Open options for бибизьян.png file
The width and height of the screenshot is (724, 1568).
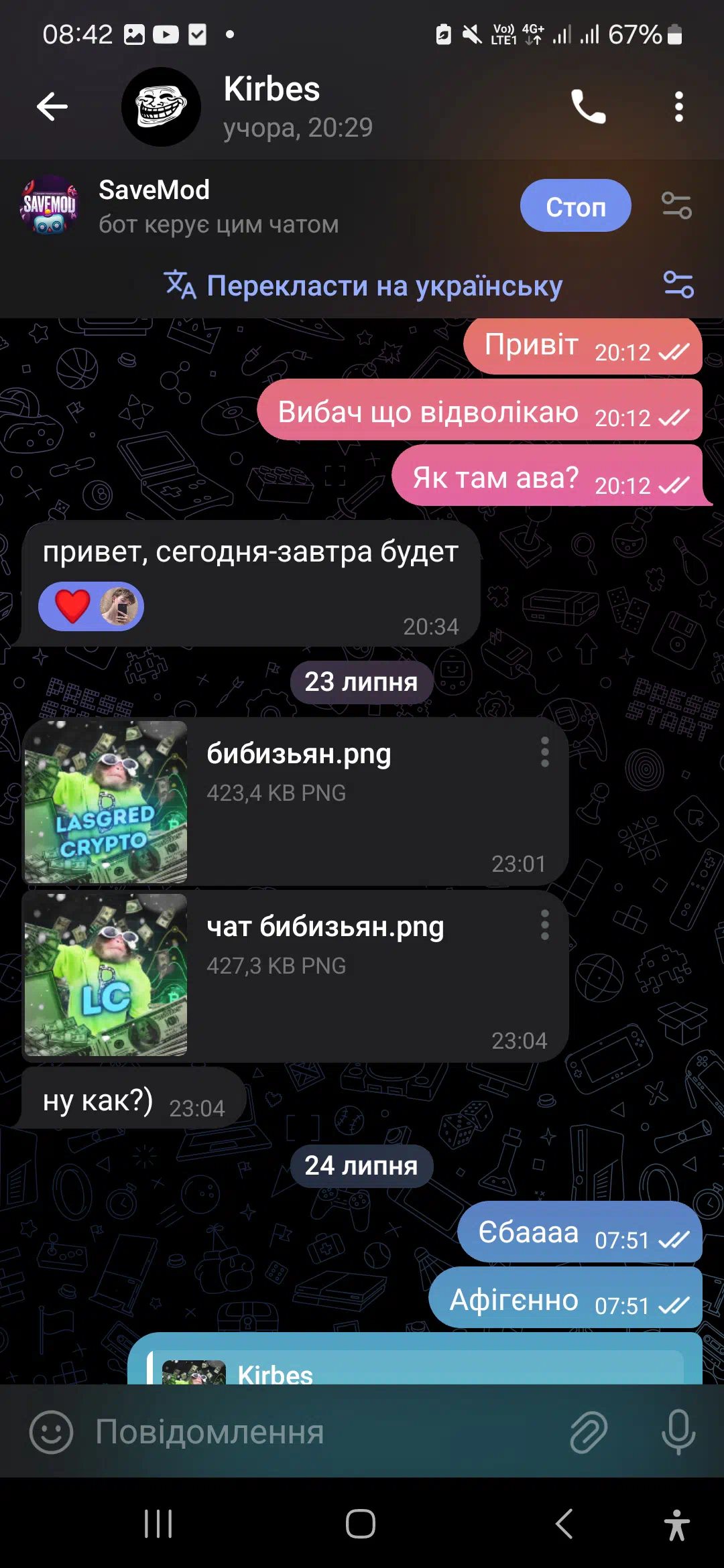point(545,753)
